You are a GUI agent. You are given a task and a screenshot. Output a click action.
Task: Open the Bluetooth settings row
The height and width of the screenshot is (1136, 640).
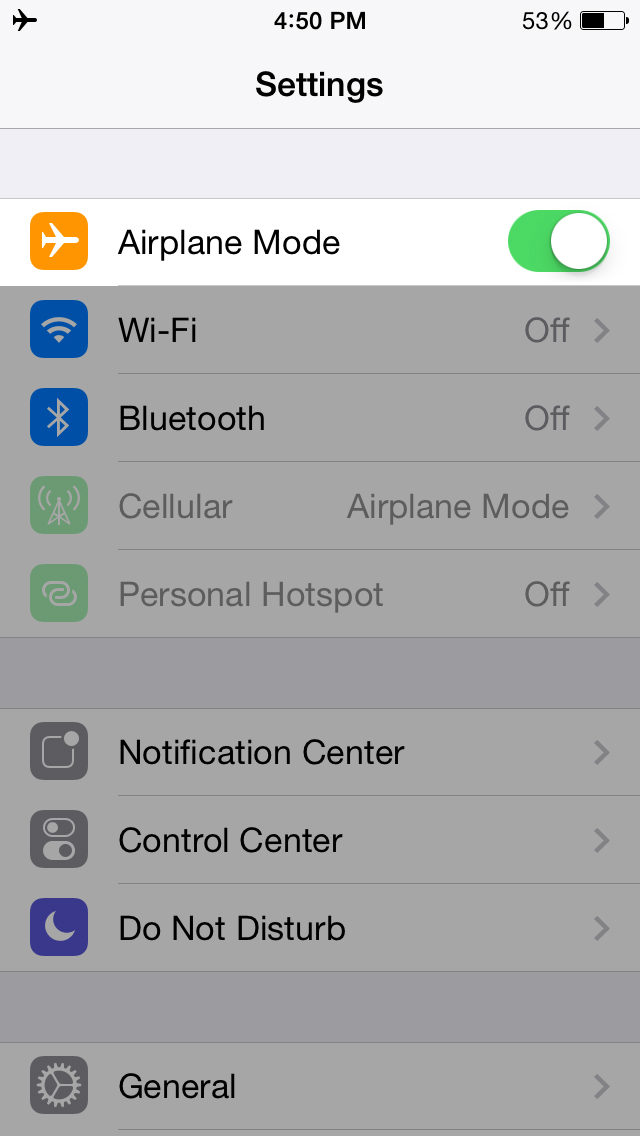(320, 418)
